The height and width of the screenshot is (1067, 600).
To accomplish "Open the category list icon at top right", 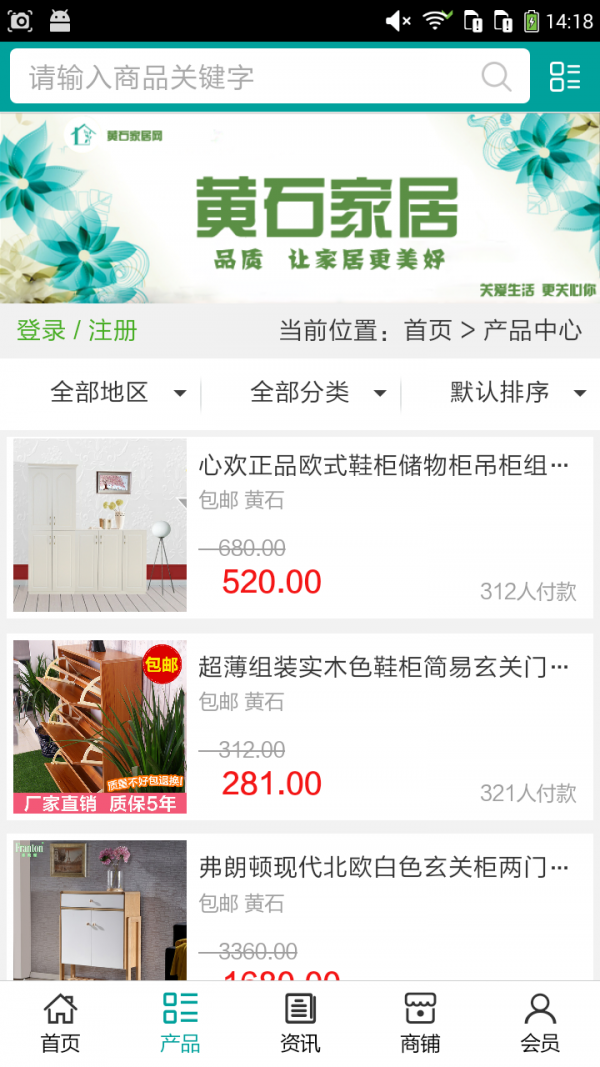I will [x=565, y=77].
